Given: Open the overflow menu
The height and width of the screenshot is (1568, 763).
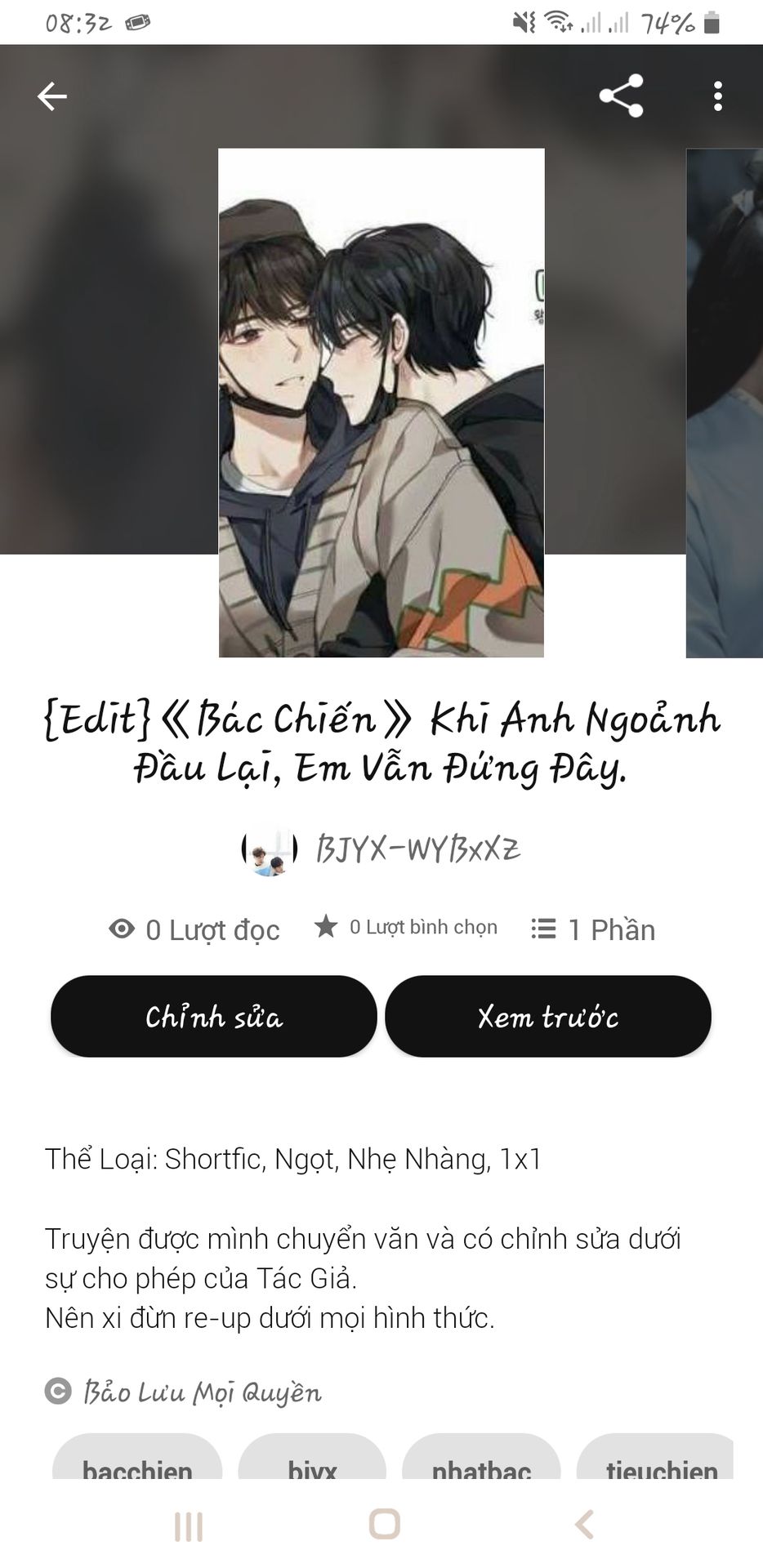Looking at the screenshot, I should 717,96.
